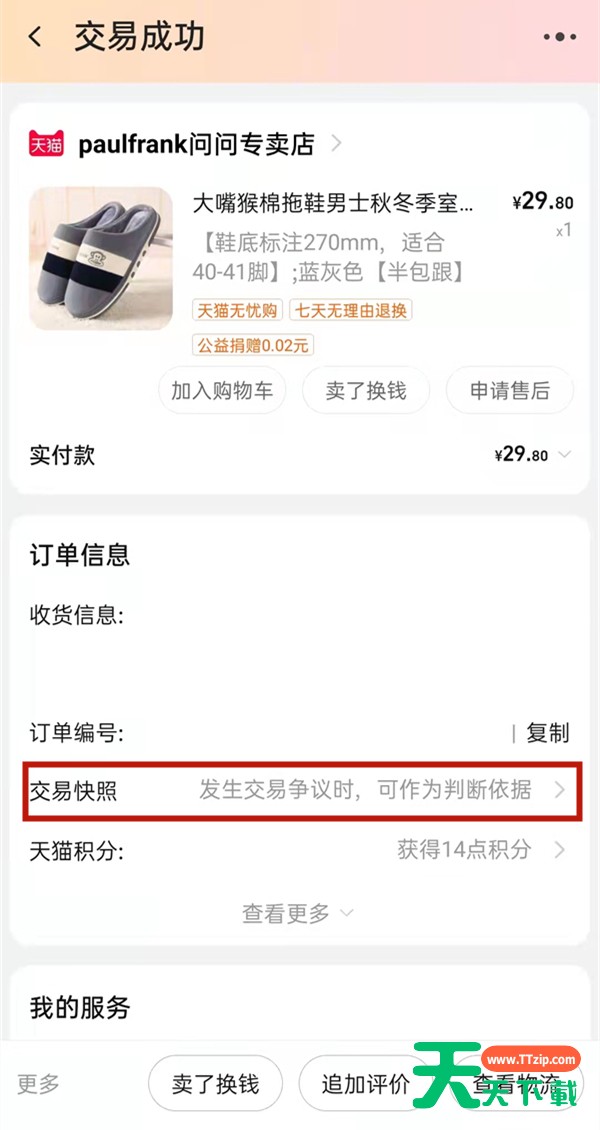The width and height of the screenshot is (600, 1130).
Task: Go back using the top arrow
Action: pos(35,37)
